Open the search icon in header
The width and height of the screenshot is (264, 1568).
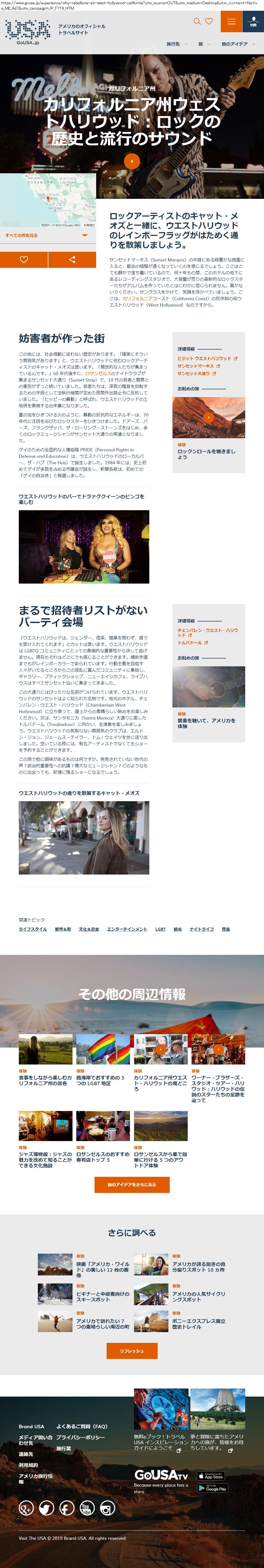pos(197,21)
